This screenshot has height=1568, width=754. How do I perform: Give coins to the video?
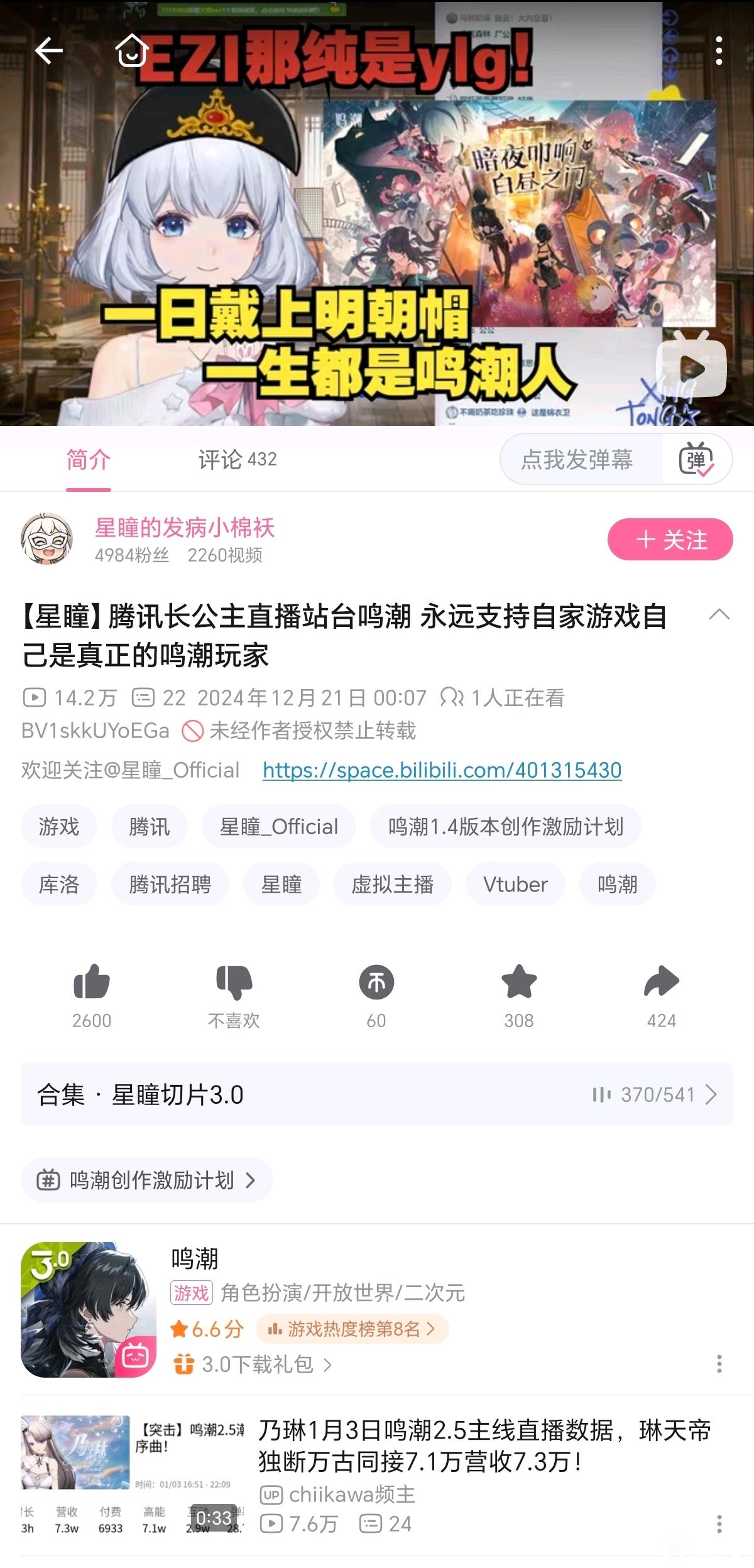376,983
